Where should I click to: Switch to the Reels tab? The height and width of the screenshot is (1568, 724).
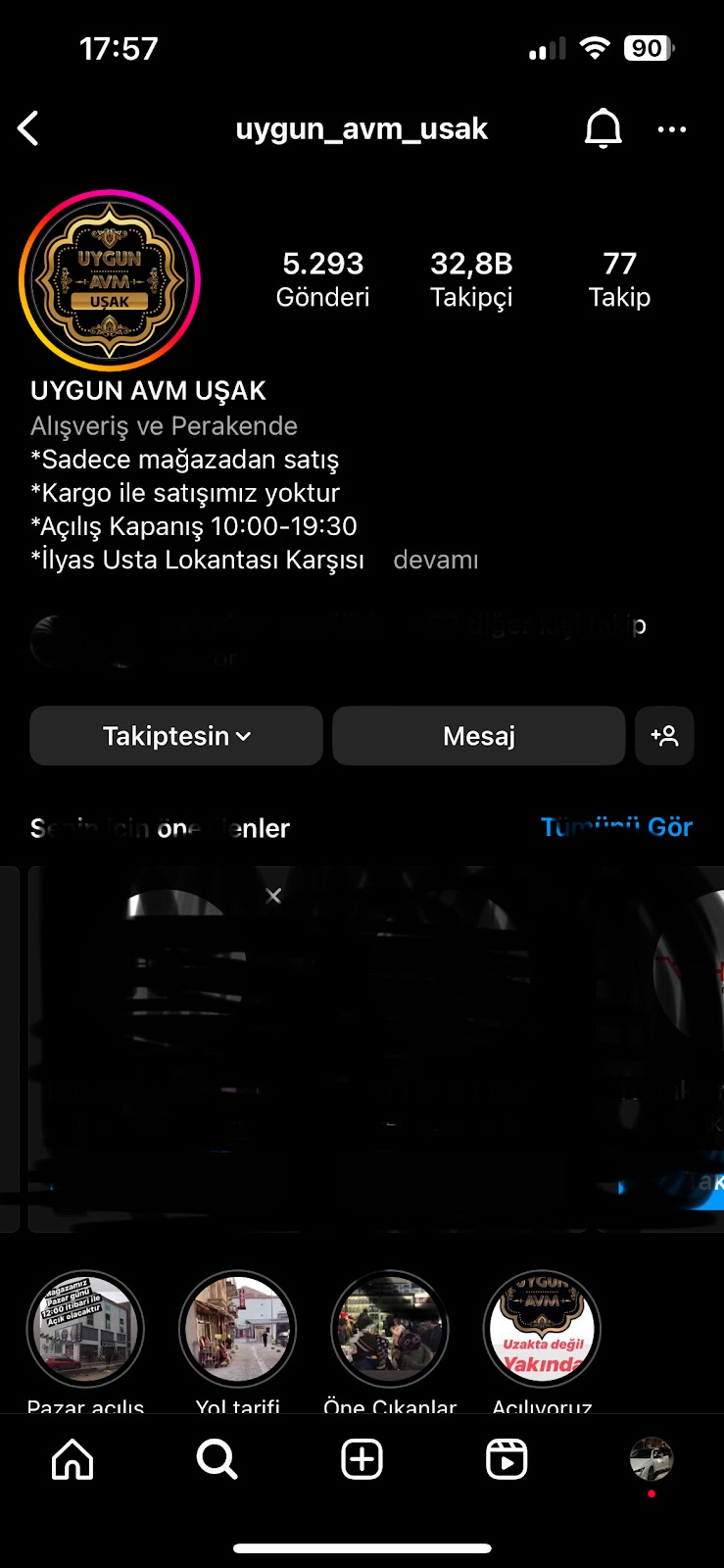click(507, 1459)
